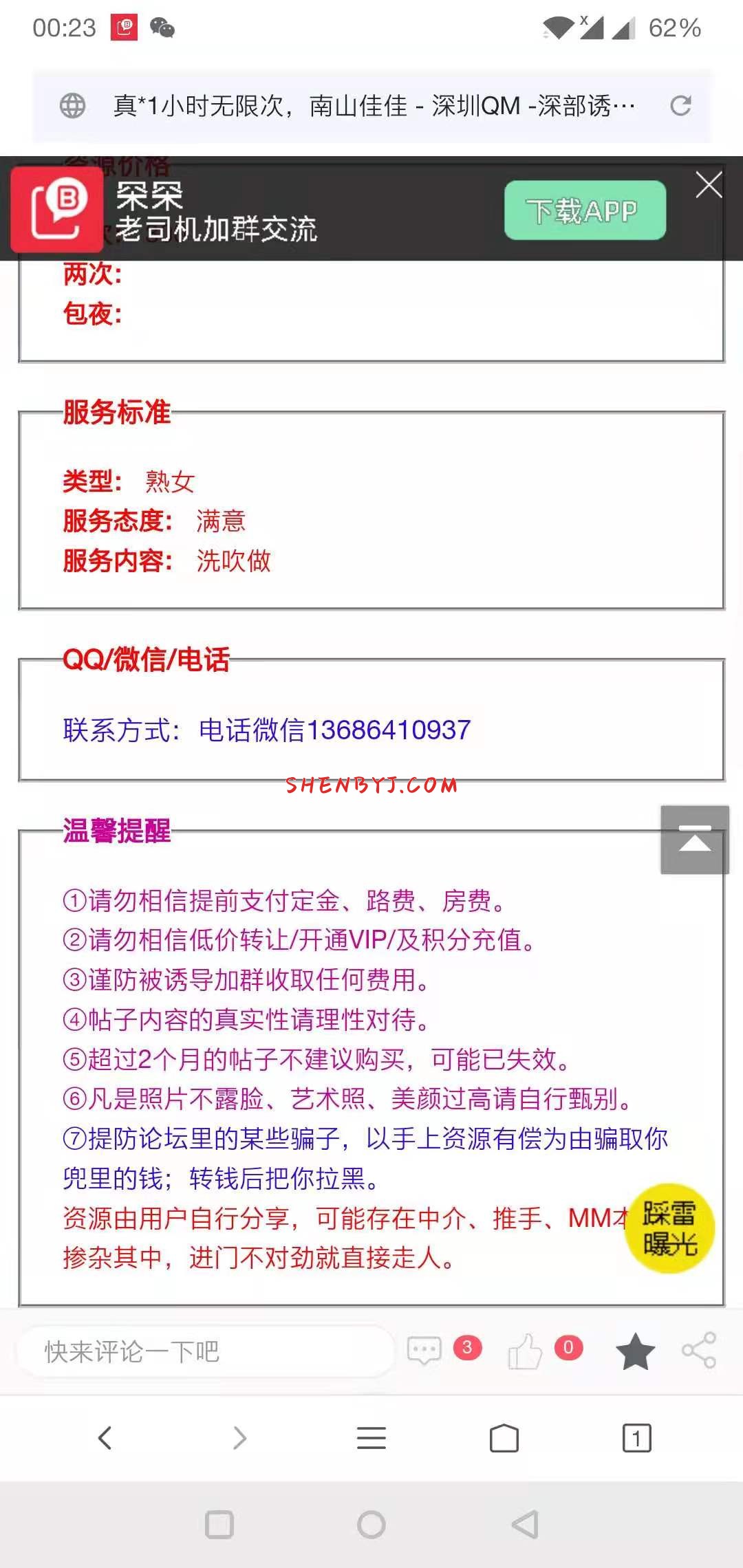Go to the browser home page

504,1437
